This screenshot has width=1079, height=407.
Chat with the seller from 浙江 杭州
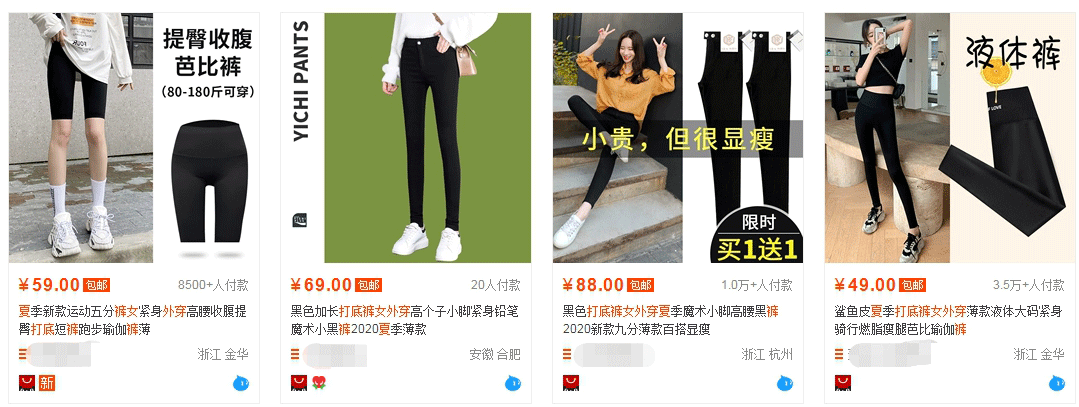click(785, 383)
